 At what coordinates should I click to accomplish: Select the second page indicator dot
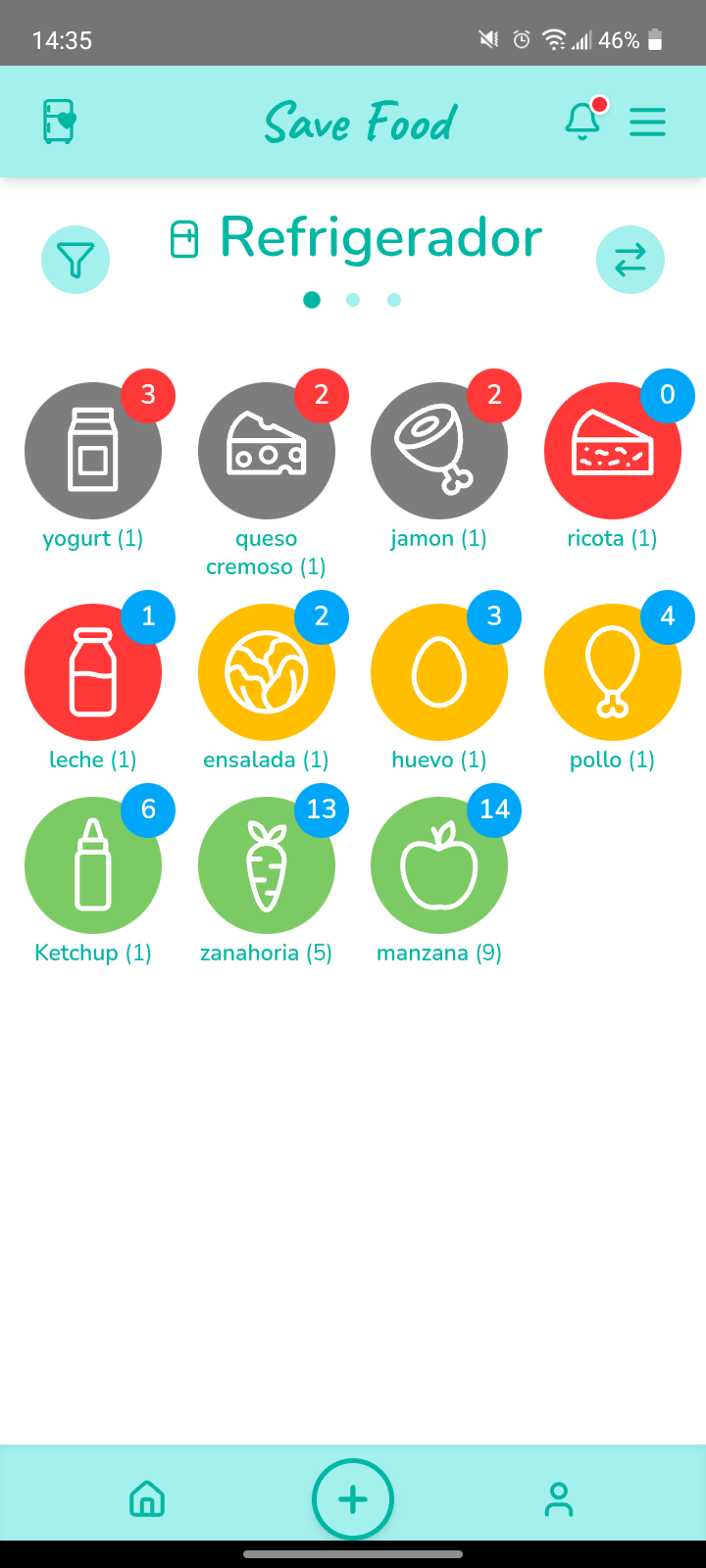click(x=352, y=300)
